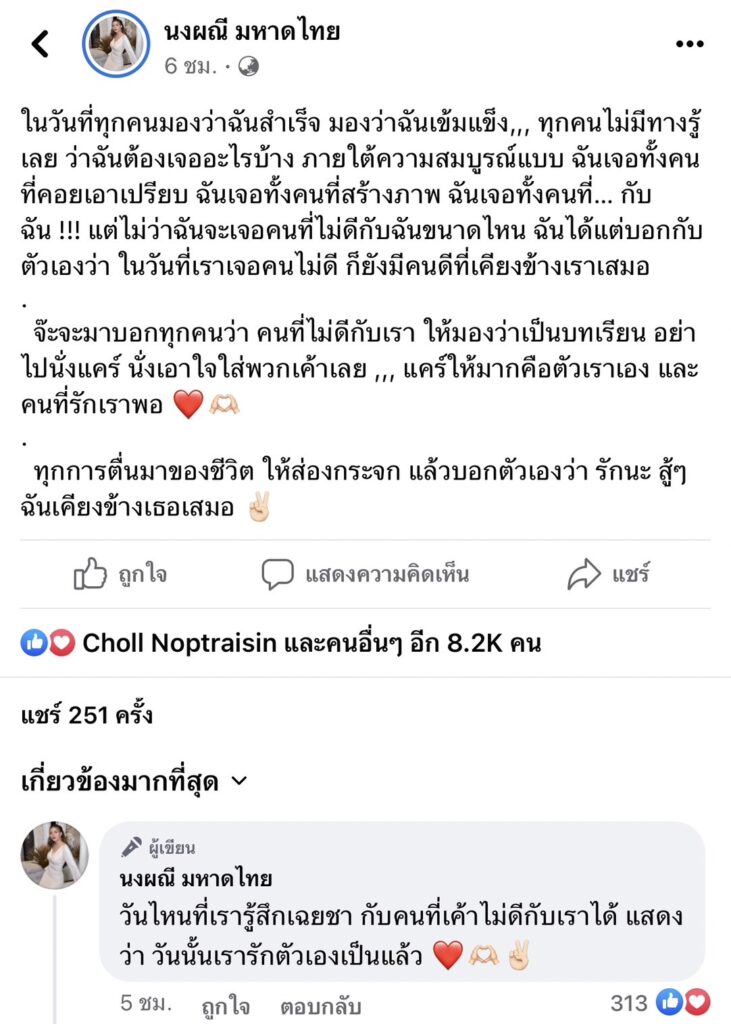Reply to the comment with ตอบกลับ
This screenshot has width=731, height=1024.
point(320,1004)
